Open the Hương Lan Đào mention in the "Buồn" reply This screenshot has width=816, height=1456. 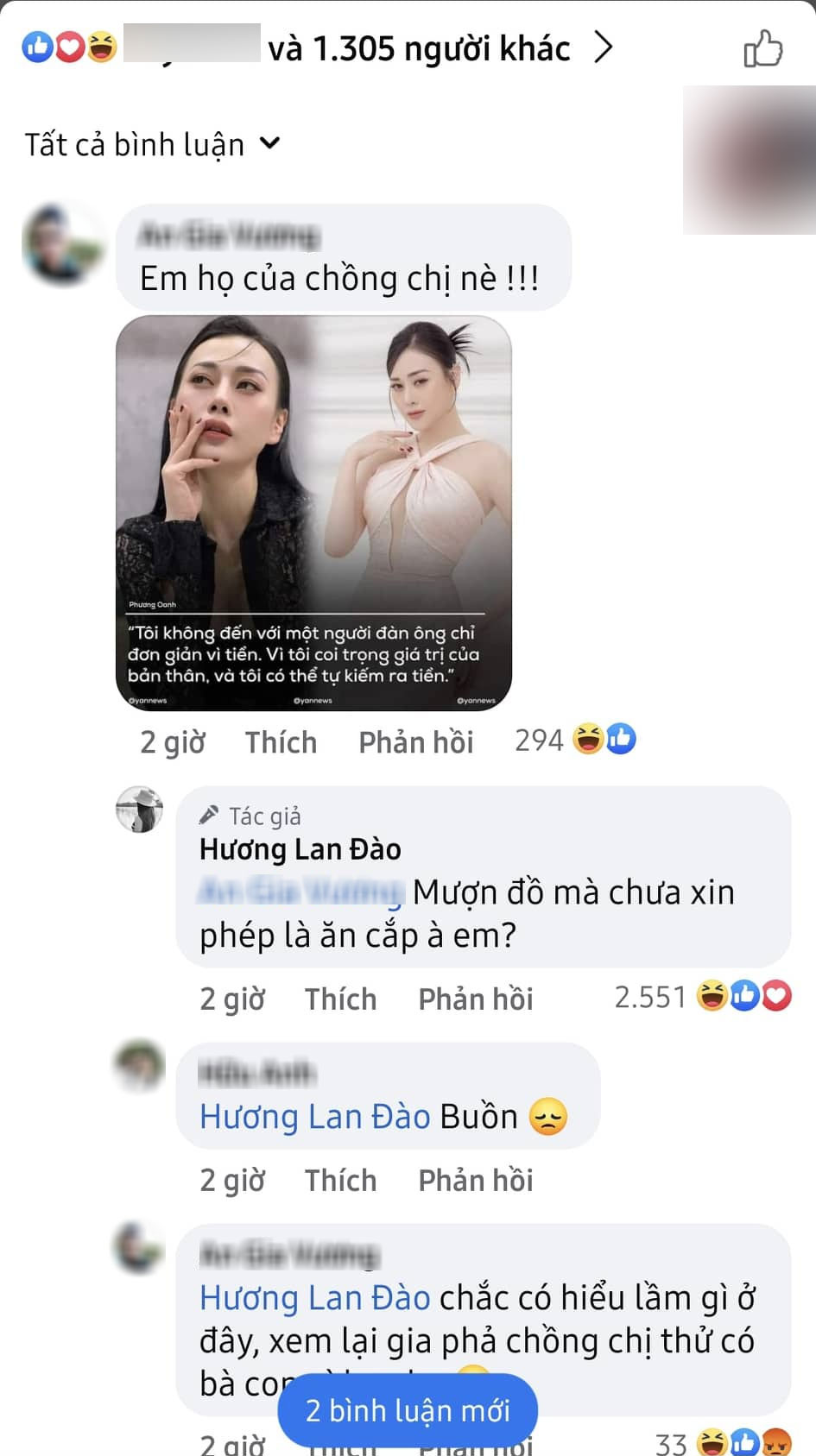pos(315,1117)
